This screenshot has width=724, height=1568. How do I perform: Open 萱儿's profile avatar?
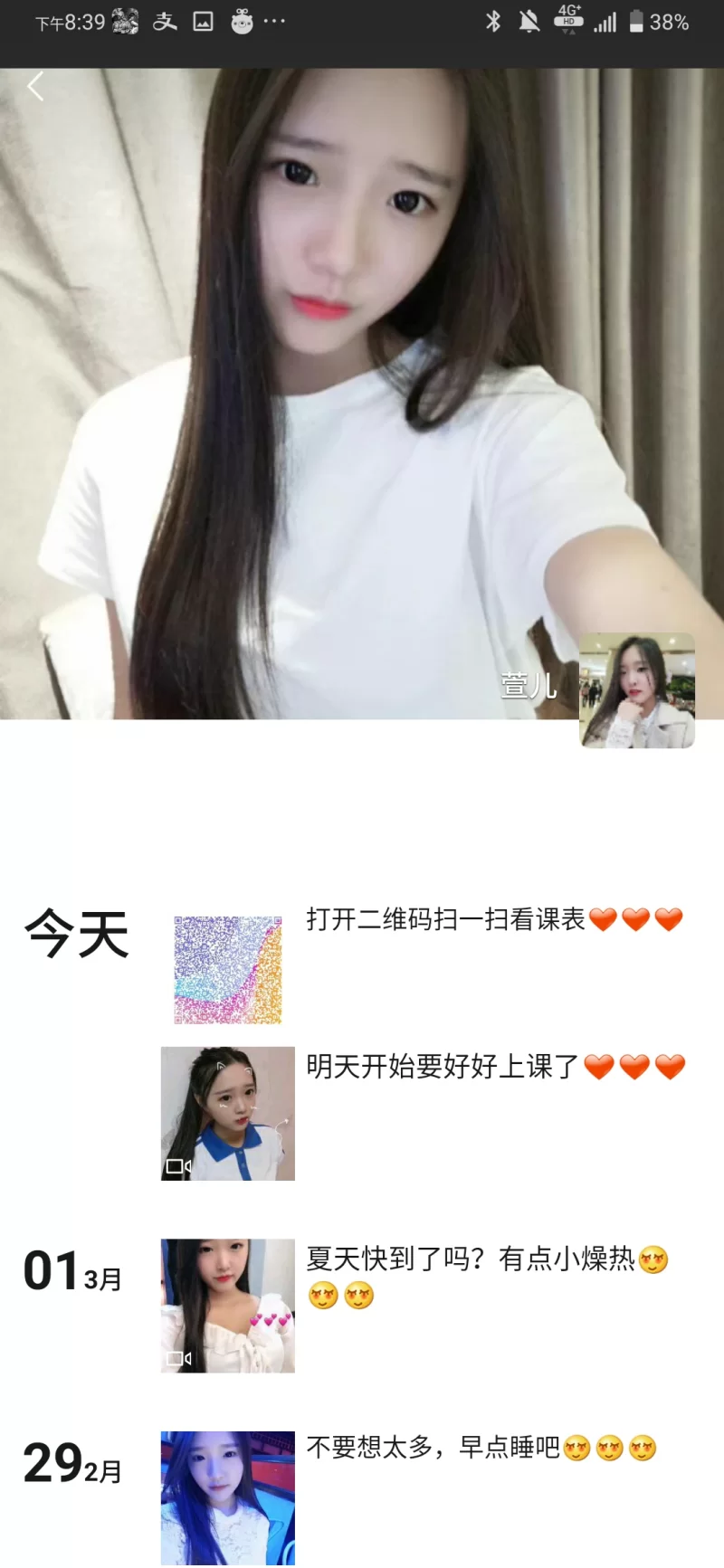[636, 690]
